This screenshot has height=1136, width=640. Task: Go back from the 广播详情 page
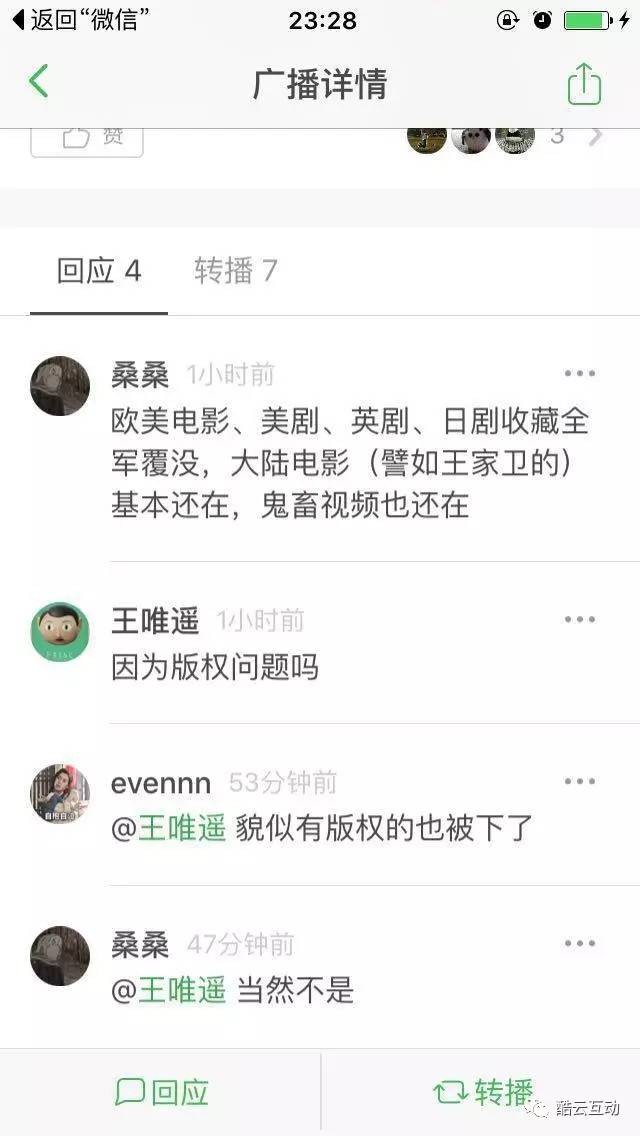click(39, 82)
